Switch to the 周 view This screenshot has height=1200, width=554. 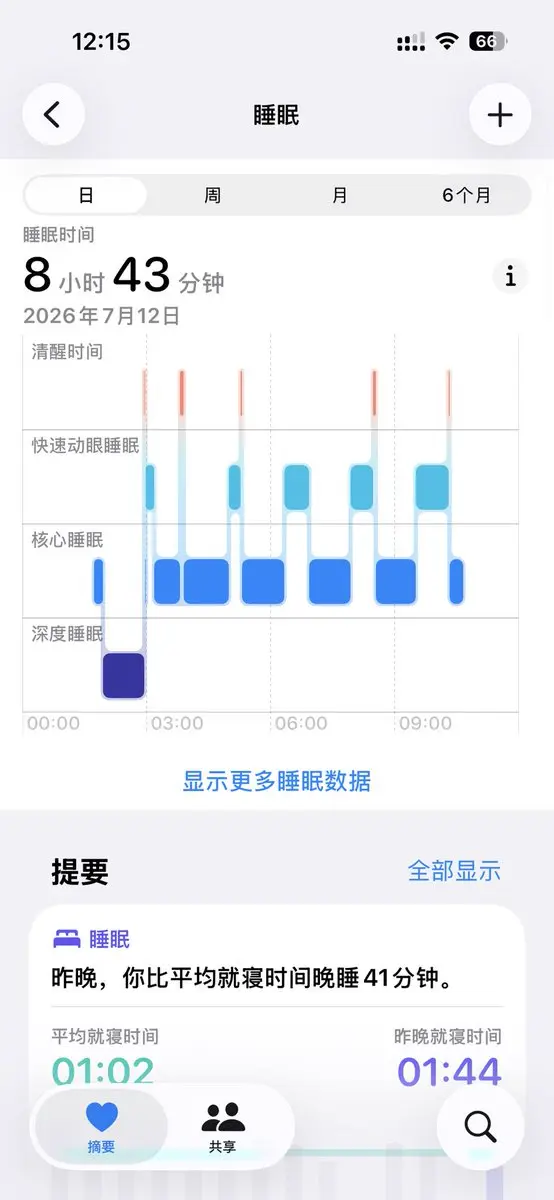[213, 195]
